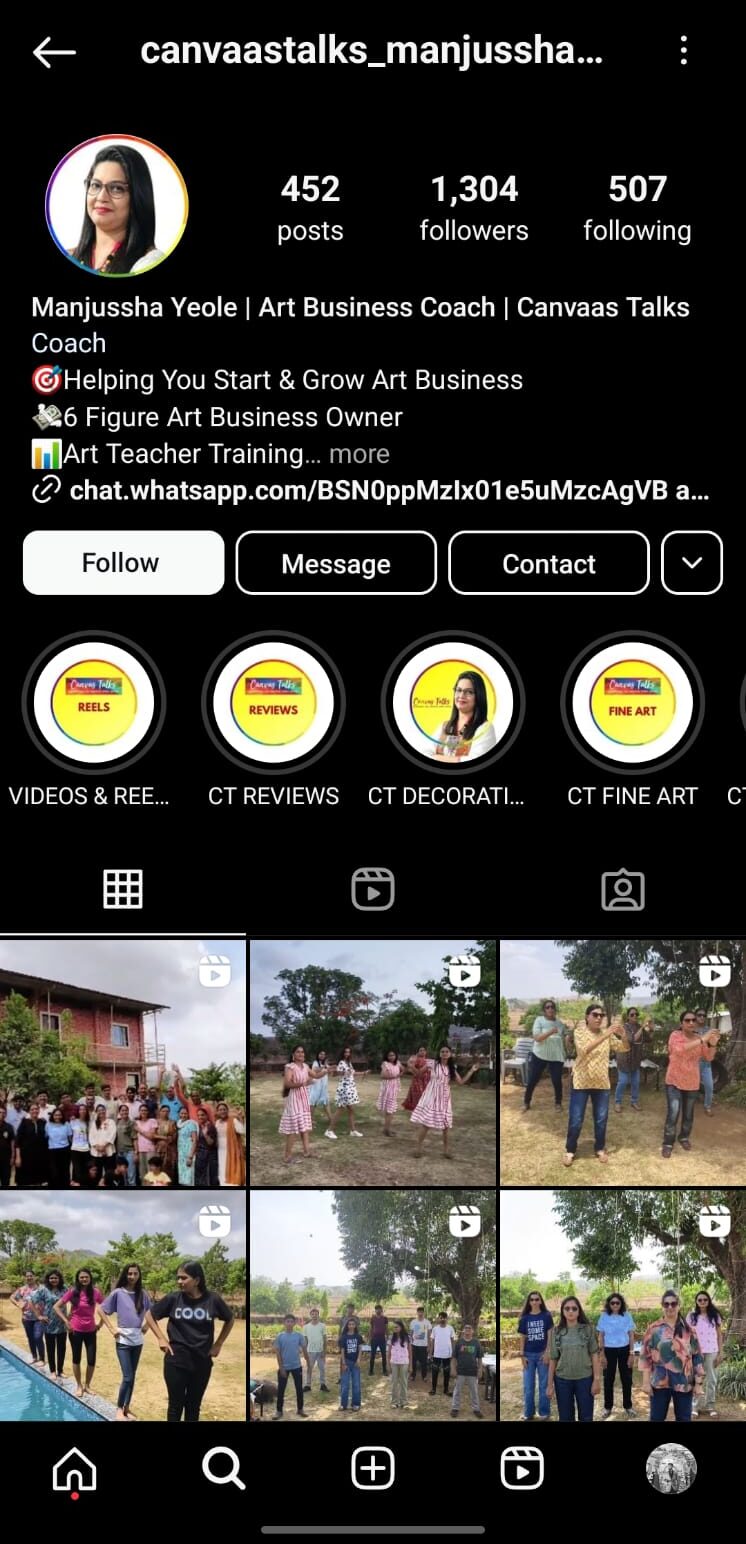Open reel of girls in COOL shirt
The image size is (746, 1544).
tap(122, 1305)
